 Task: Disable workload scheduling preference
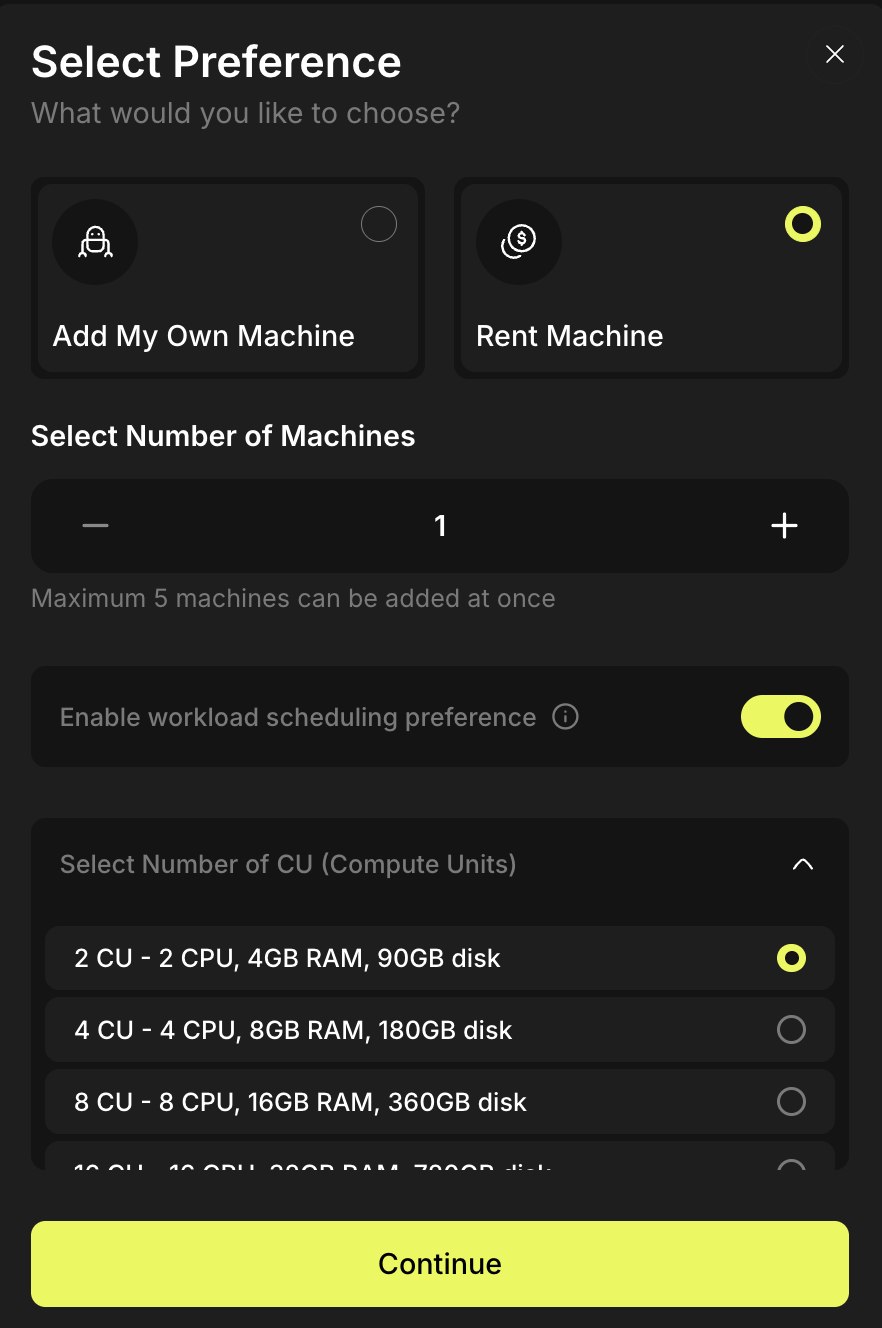(780, 717)
